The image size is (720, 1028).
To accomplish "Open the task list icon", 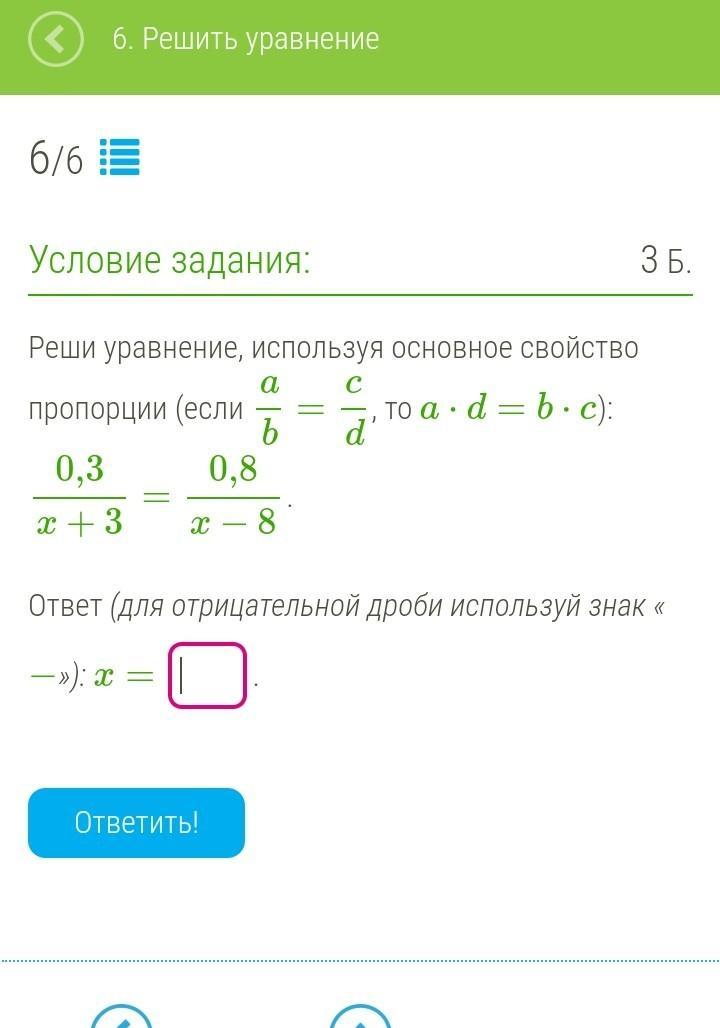I will tap(120, 158).
